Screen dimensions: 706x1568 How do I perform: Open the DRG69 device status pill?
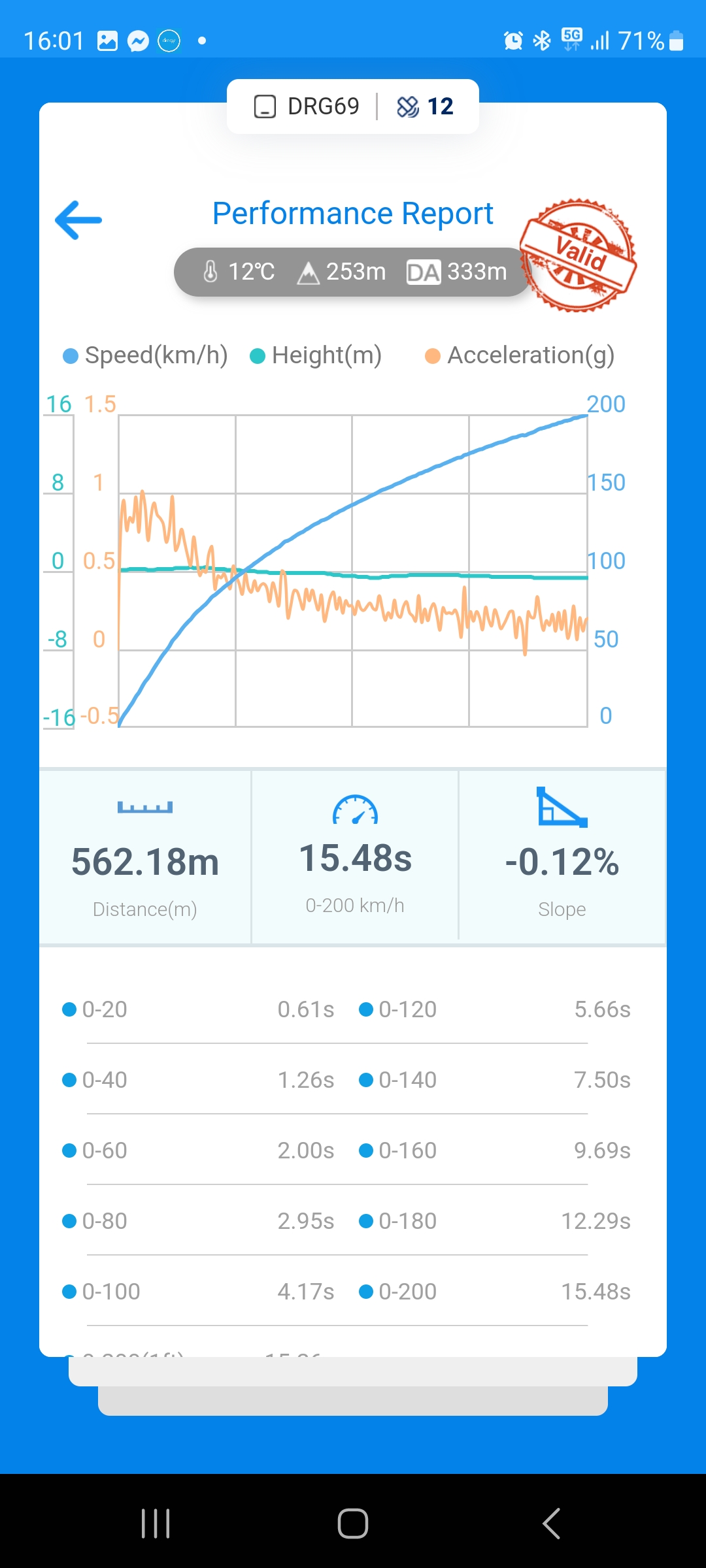click(352, 106)
